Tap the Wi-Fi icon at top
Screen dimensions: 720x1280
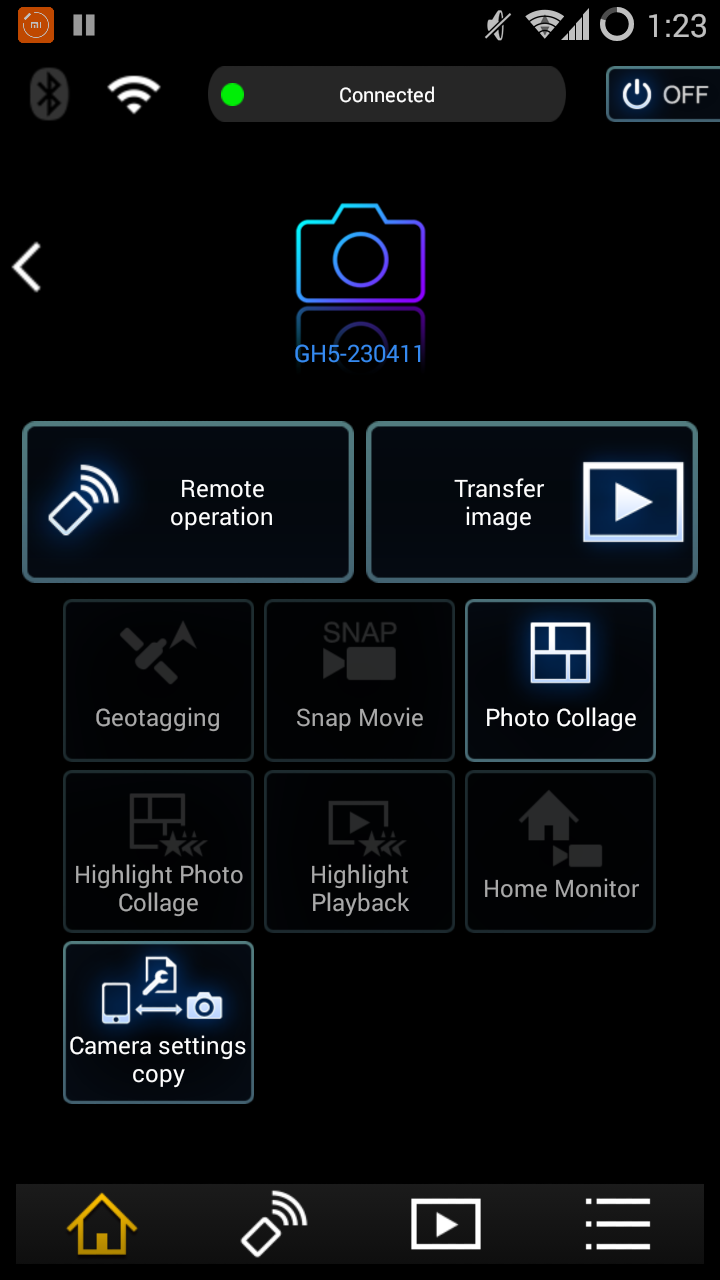click(134, 95)
